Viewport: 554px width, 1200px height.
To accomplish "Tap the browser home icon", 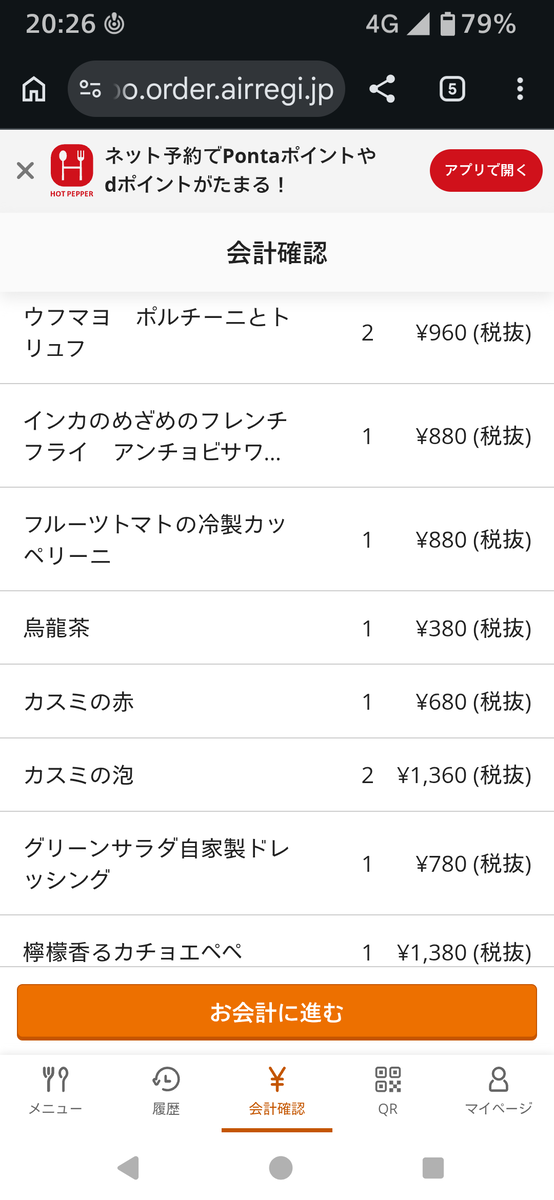I will point(34,90).
